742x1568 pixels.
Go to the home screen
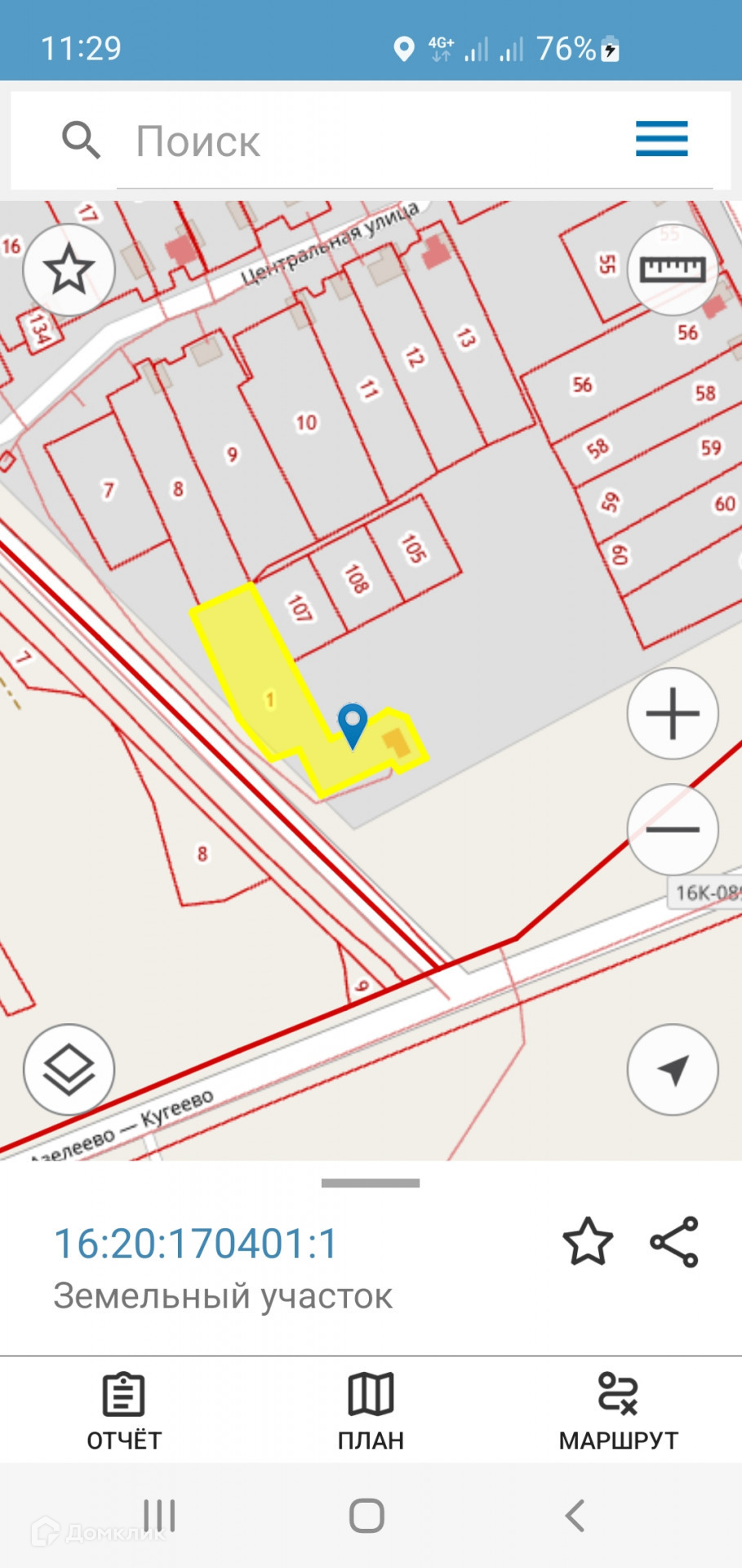(x=367, y=1516)
